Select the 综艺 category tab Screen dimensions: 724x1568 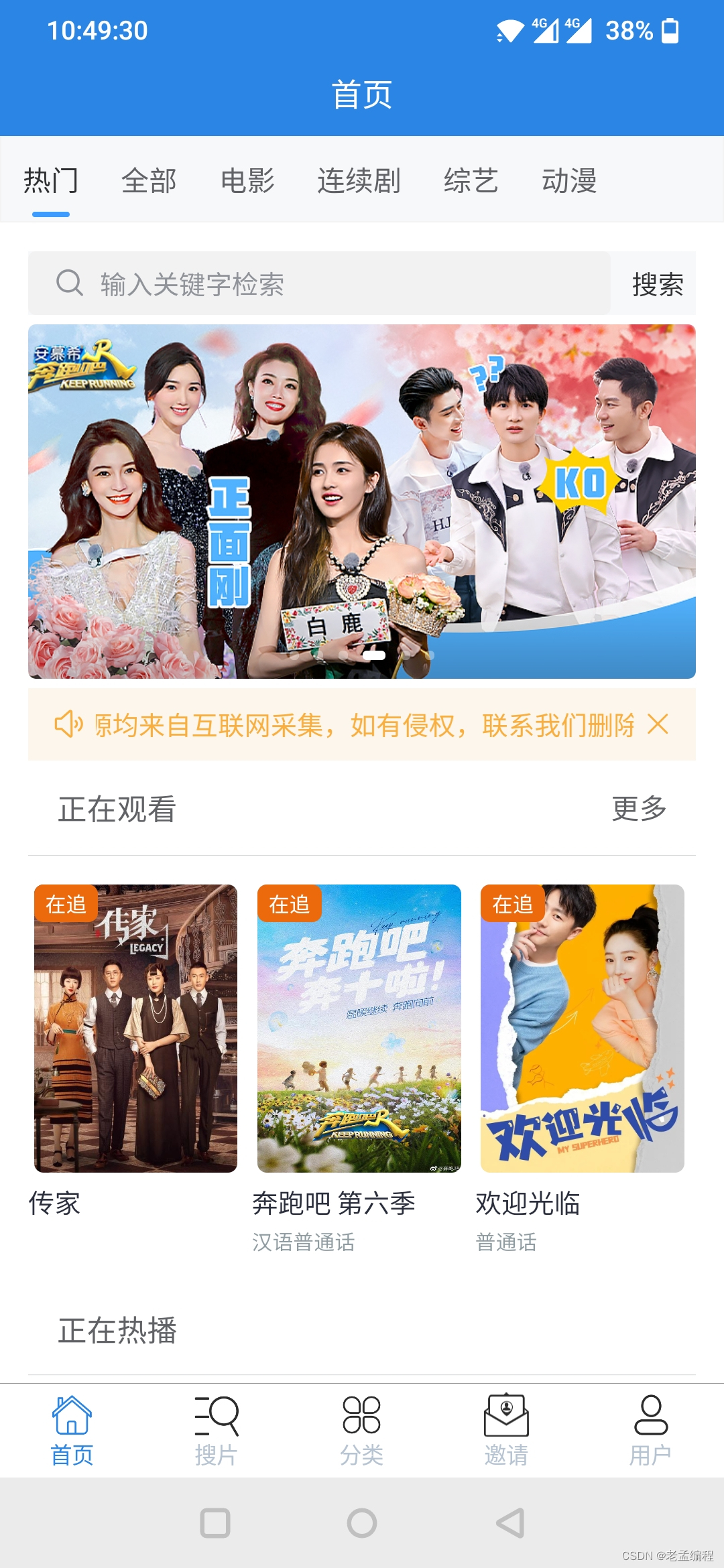pos(471,181)
